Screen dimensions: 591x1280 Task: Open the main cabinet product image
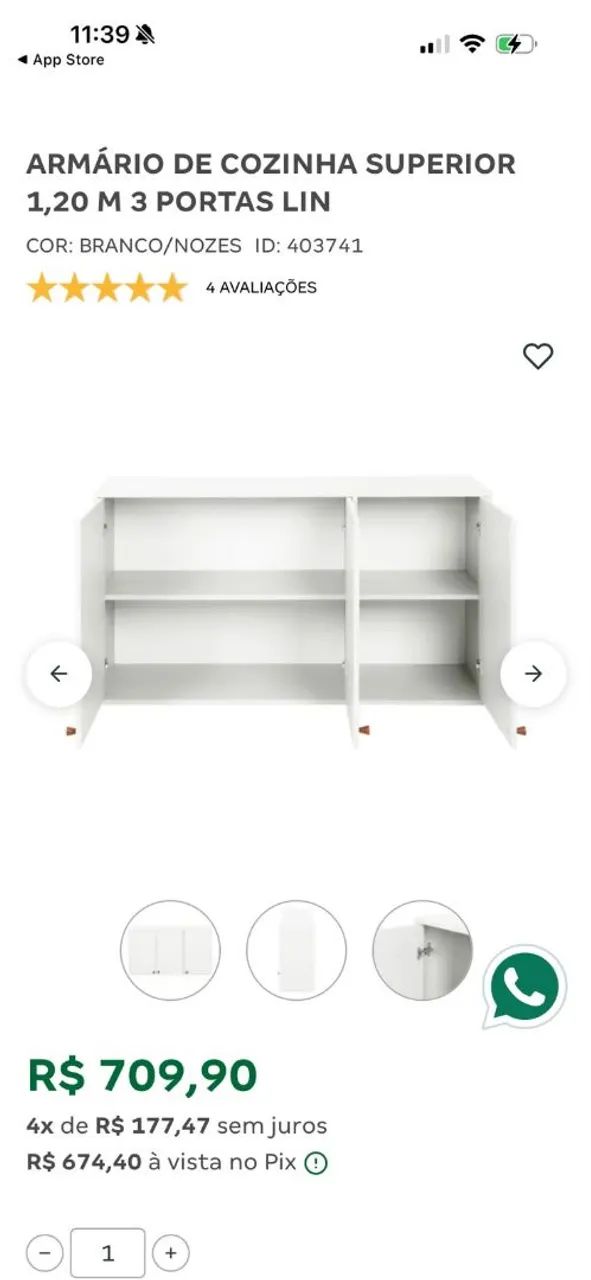296,610
